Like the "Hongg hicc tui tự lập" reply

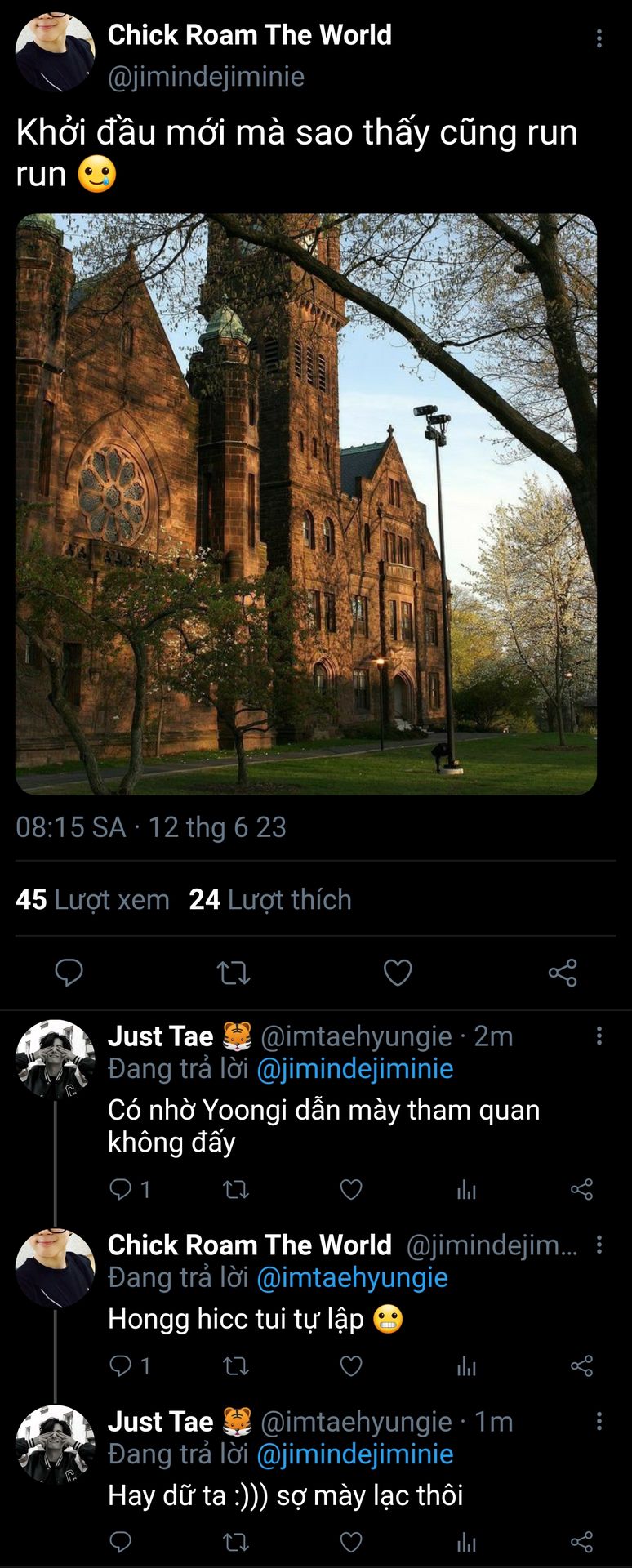coord(351,1365)
